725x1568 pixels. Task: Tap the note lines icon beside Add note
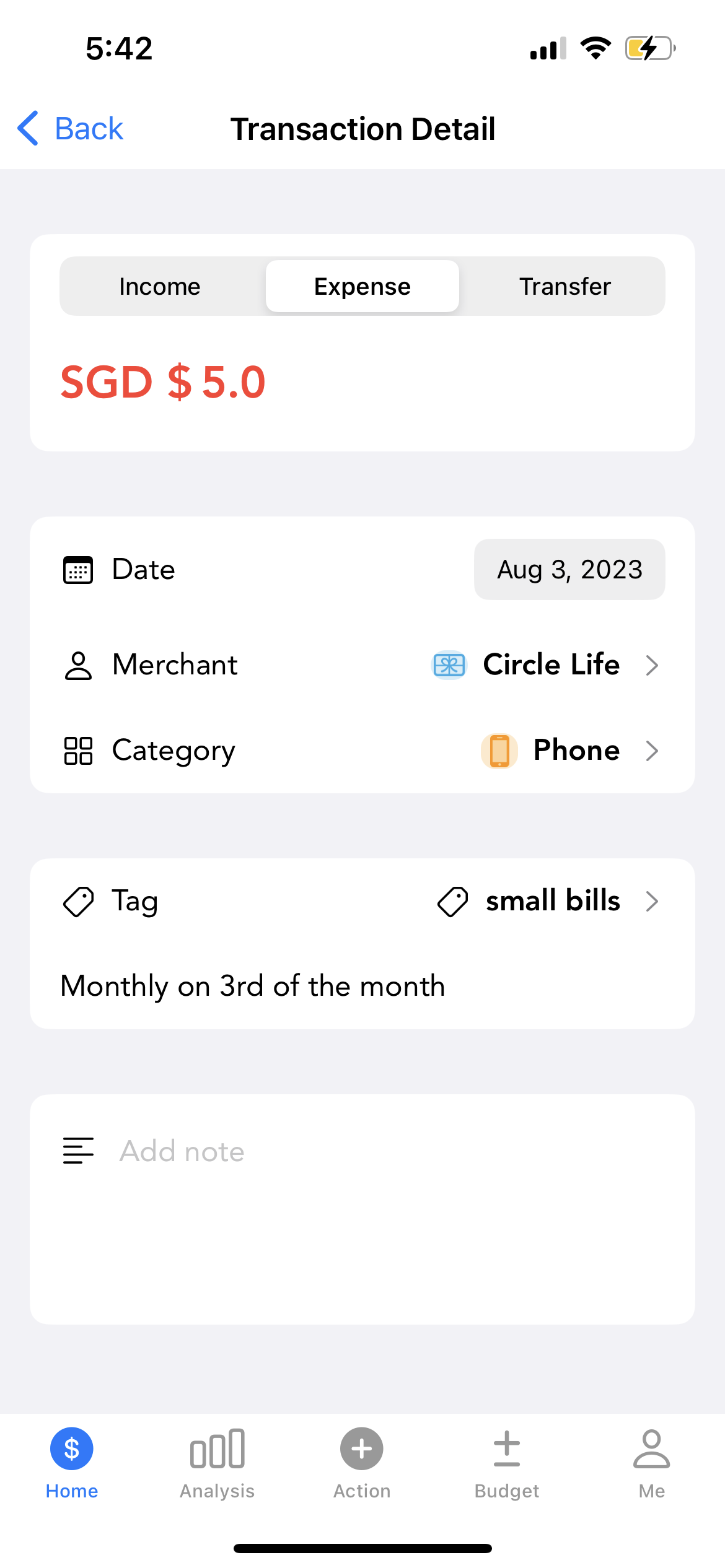pyautogui.click(x=78, y=1151)
